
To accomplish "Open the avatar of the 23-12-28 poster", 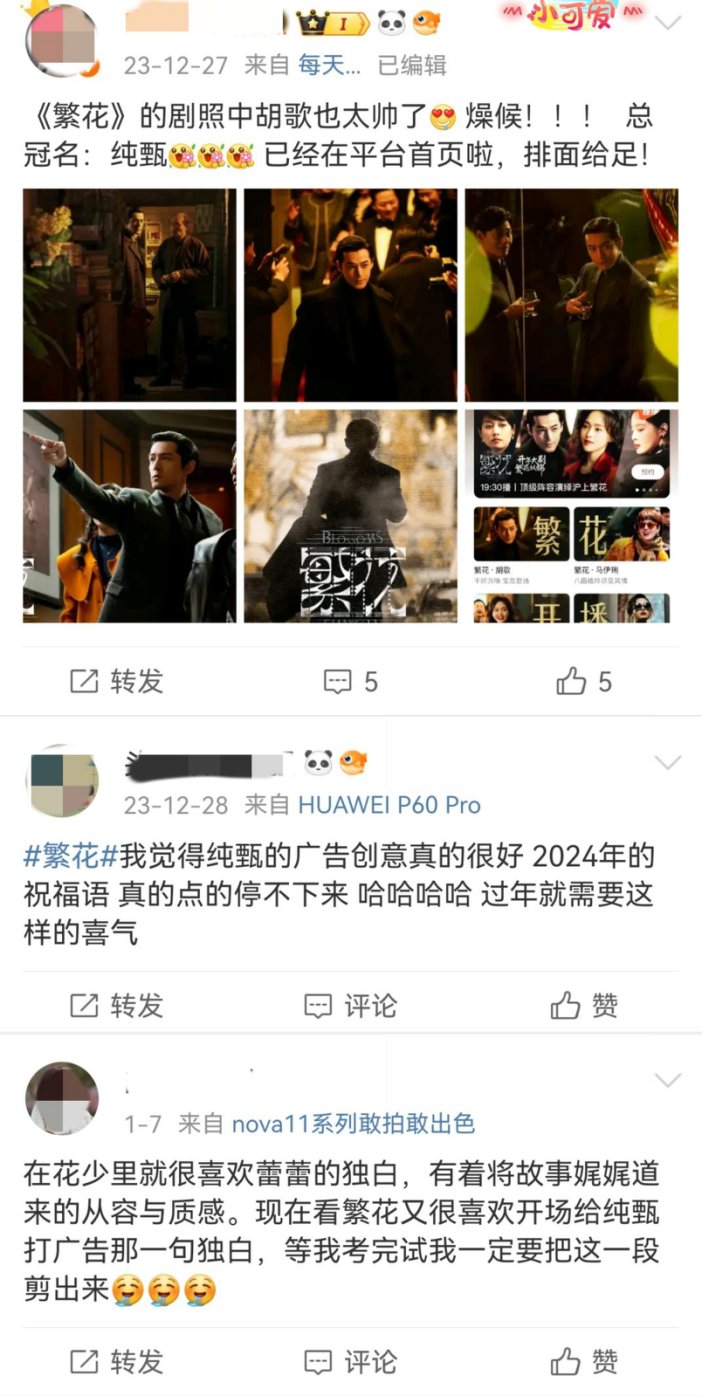I will [62, 781].
